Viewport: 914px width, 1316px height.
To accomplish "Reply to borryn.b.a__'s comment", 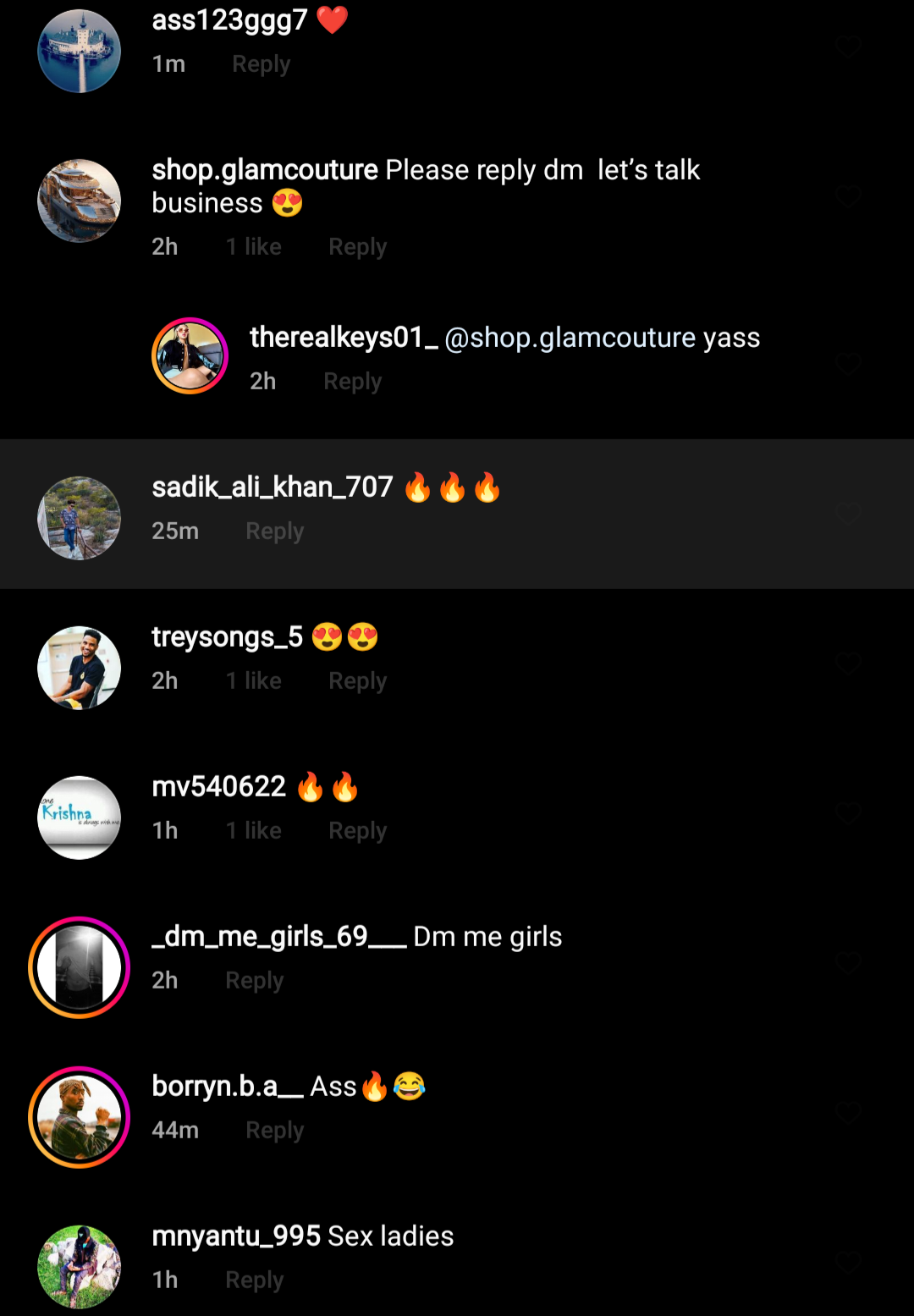I will [x=274, y=1131].
